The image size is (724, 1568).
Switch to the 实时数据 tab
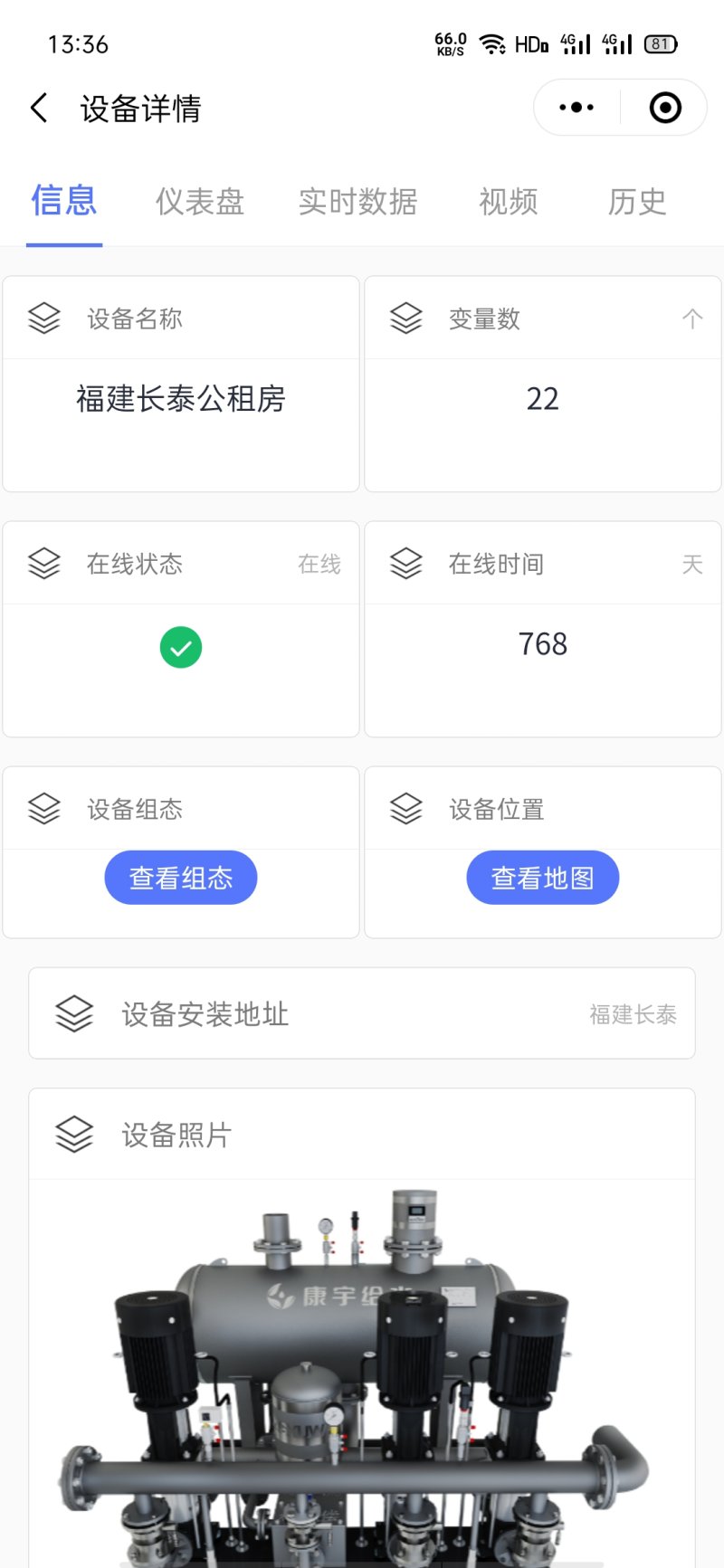tap(357, 201)
